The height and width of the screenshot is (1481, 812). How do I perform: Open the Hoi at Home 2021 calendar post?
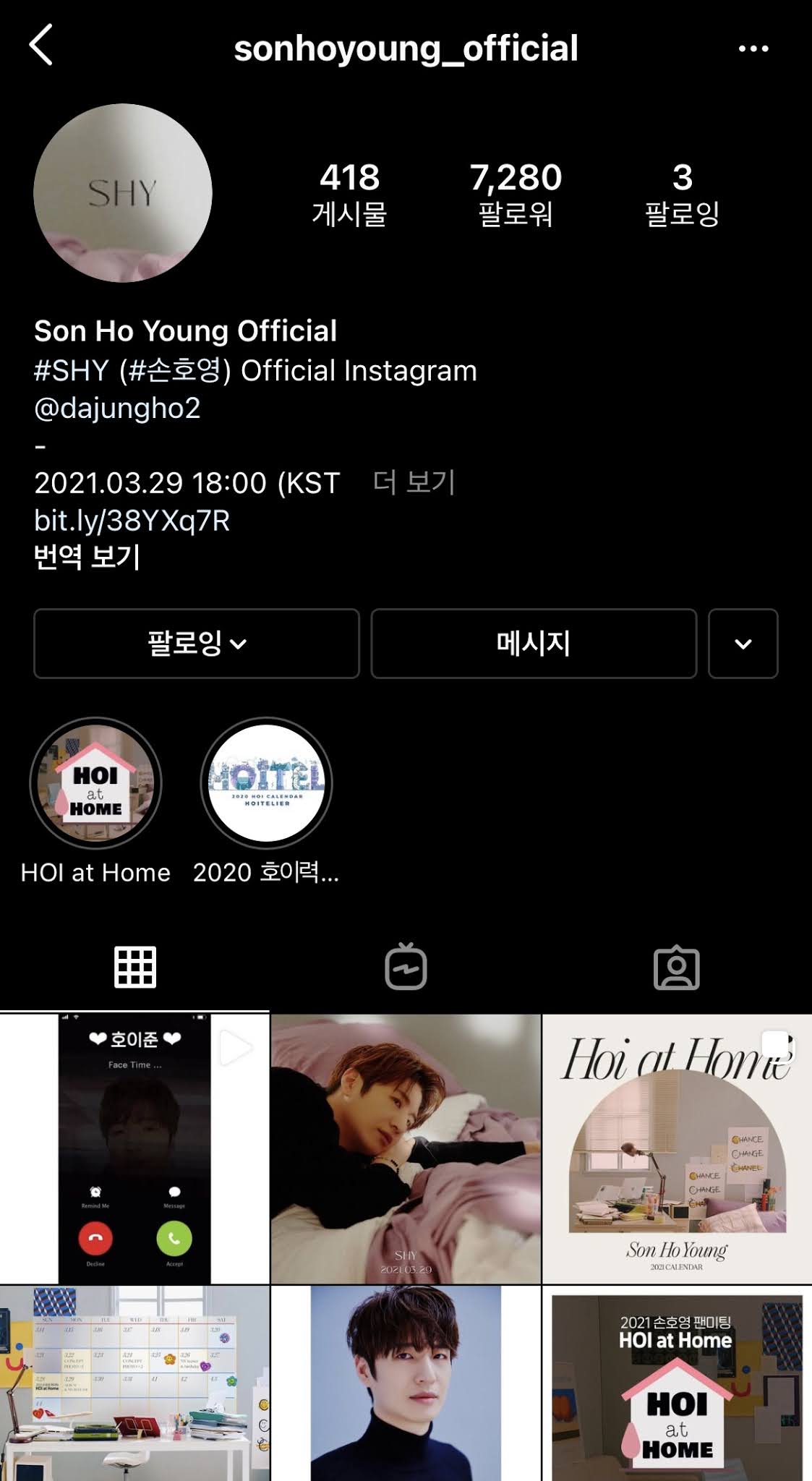pyautogui.click(x=677, y=1148)
